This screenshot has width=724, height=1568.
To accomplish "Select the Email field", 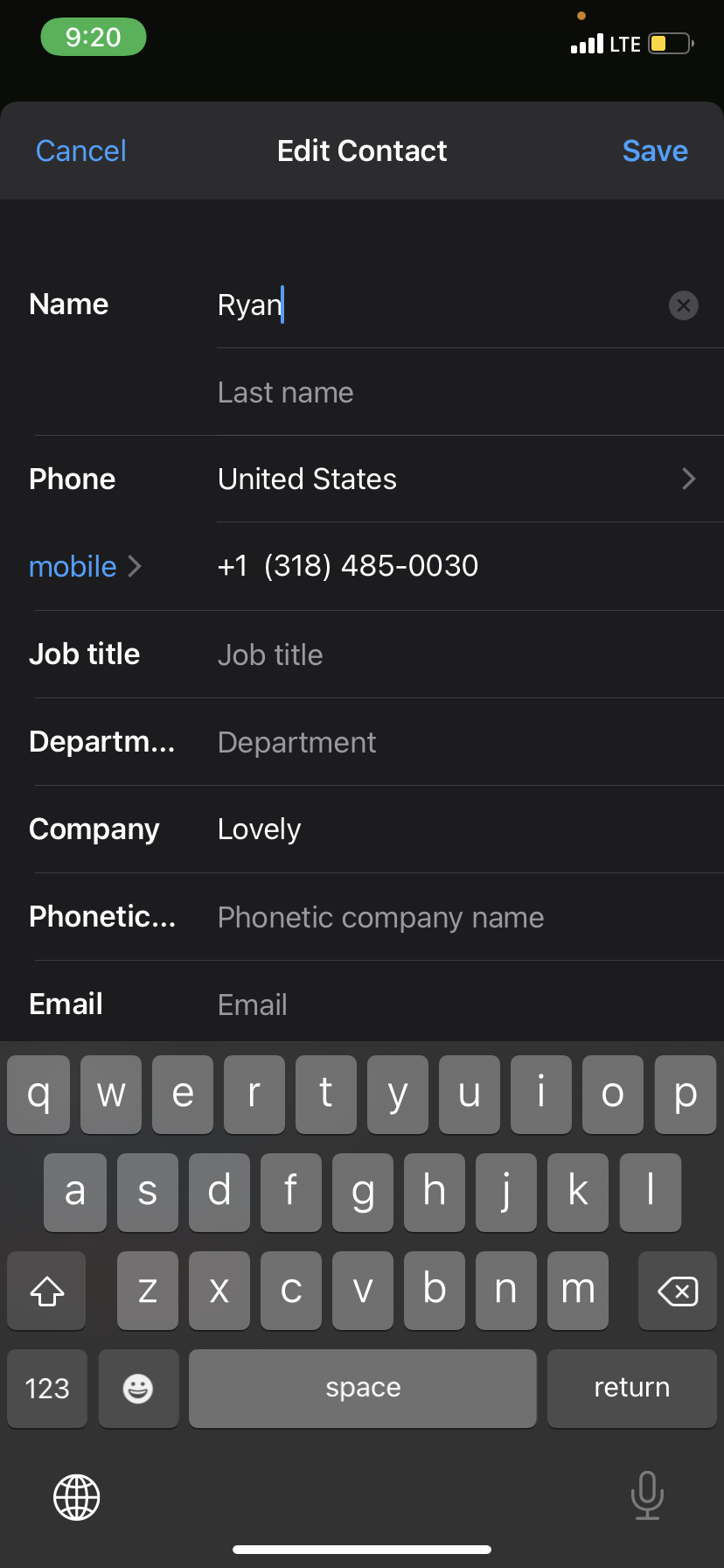I will [x=470, y=1004].
